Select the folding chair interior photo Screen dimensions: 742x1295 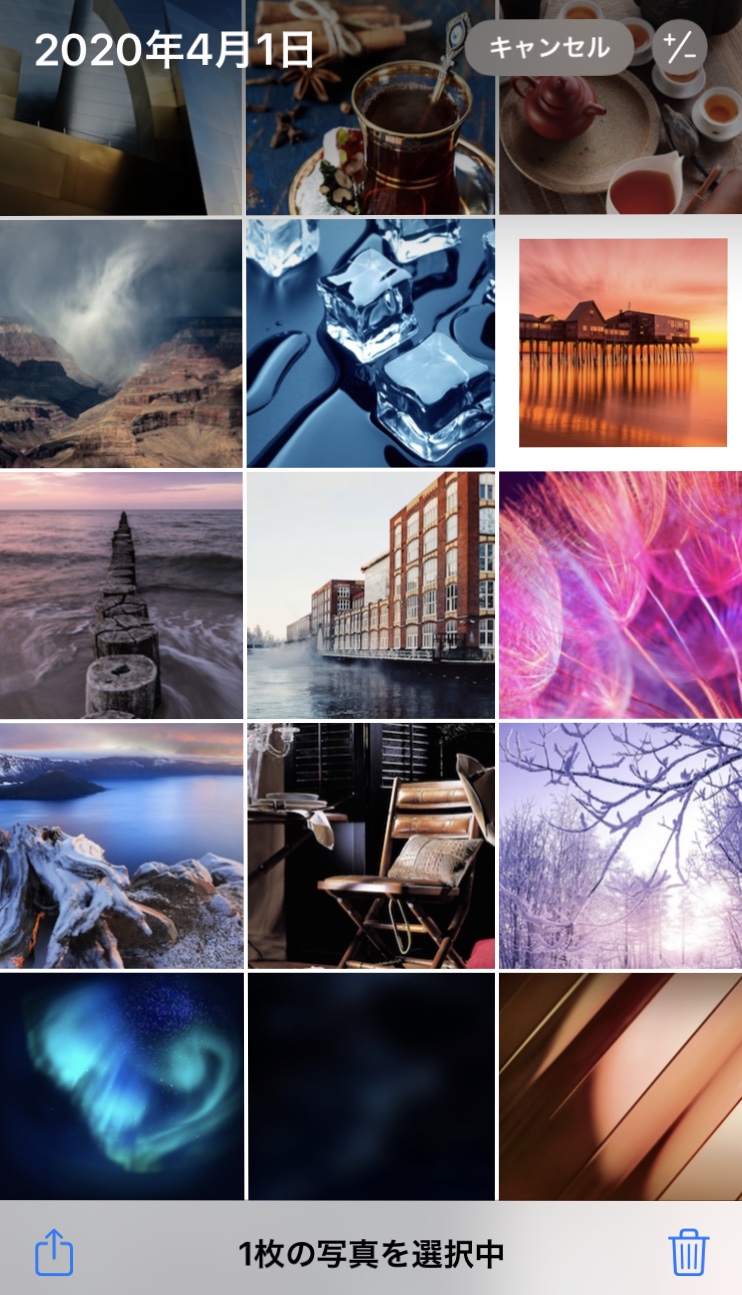tap(371, 846)
